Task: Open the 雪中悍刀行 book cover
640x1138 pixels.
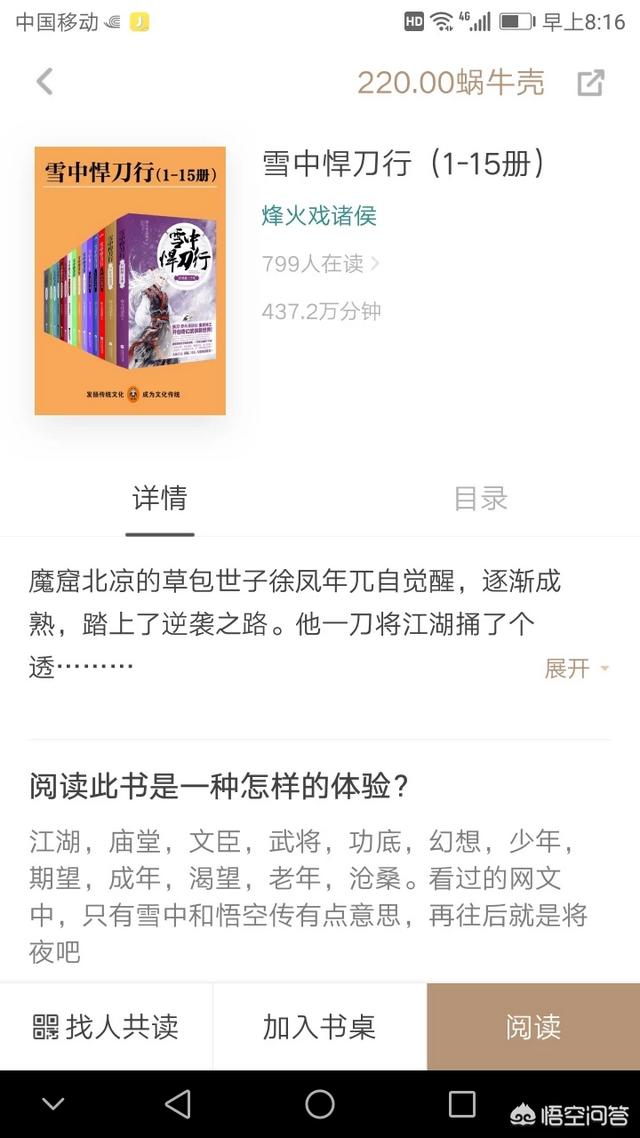Action: click(130, 281)
